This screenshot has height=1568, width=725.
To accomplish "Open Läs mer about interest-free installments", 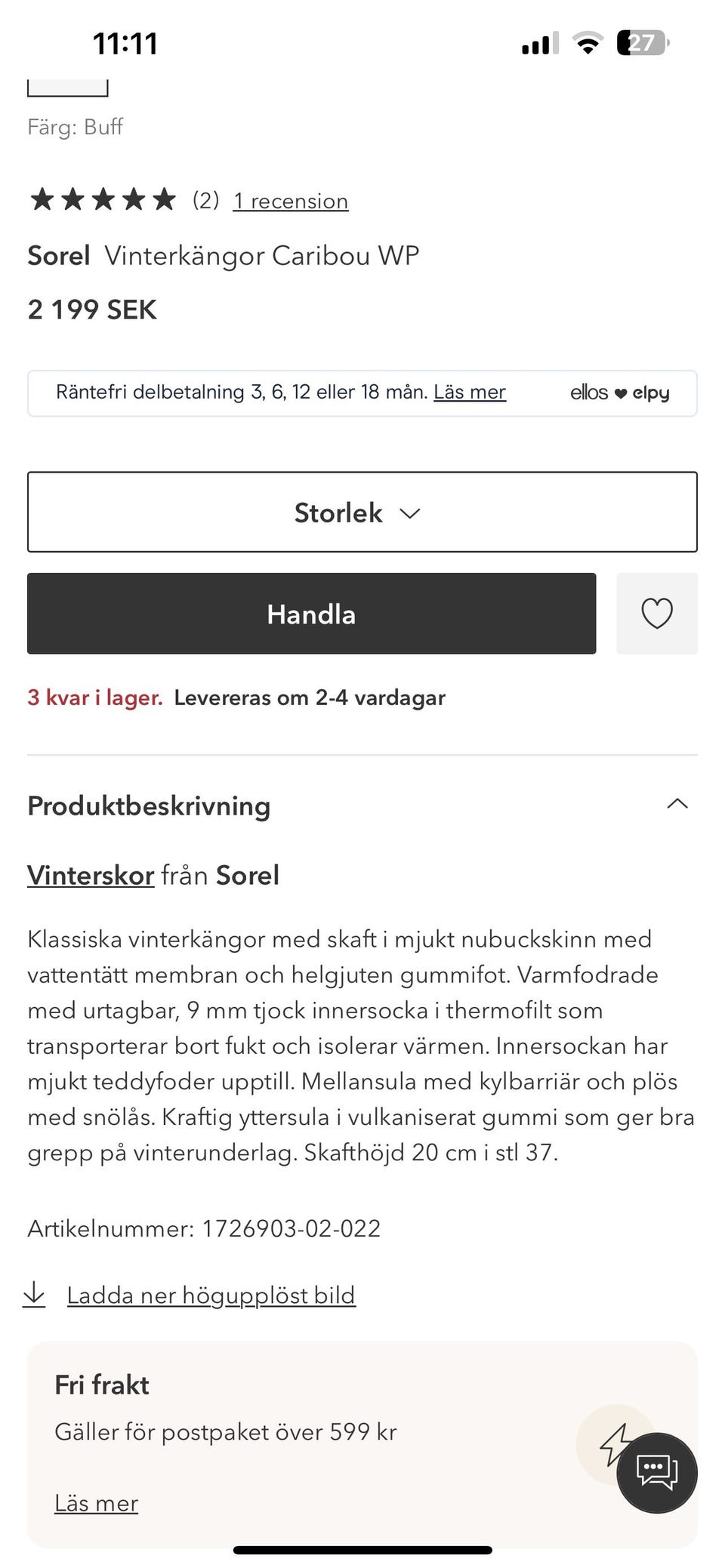I will [469, 393].
